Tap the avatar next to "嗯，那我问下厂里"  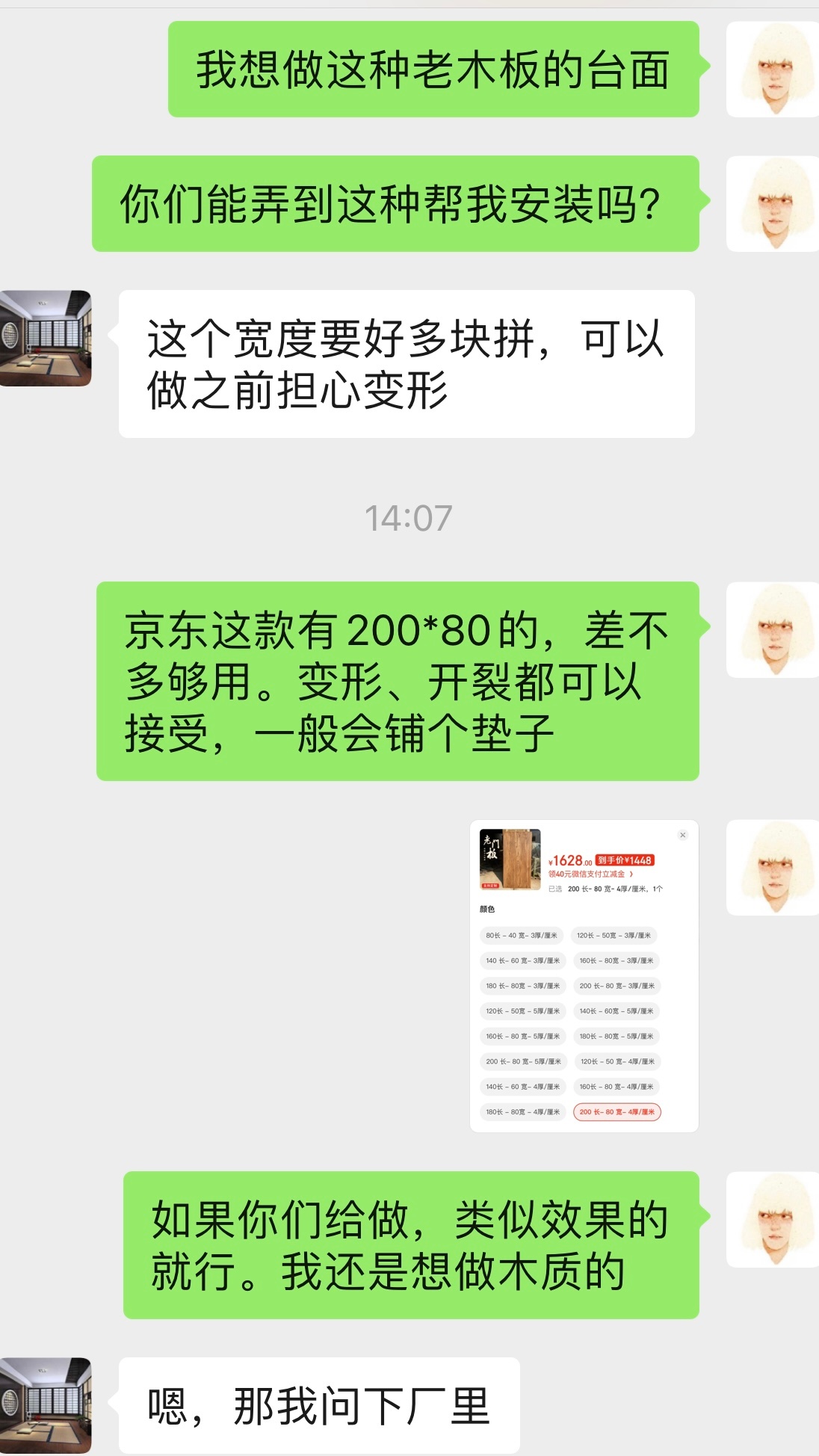point(46,1405)
